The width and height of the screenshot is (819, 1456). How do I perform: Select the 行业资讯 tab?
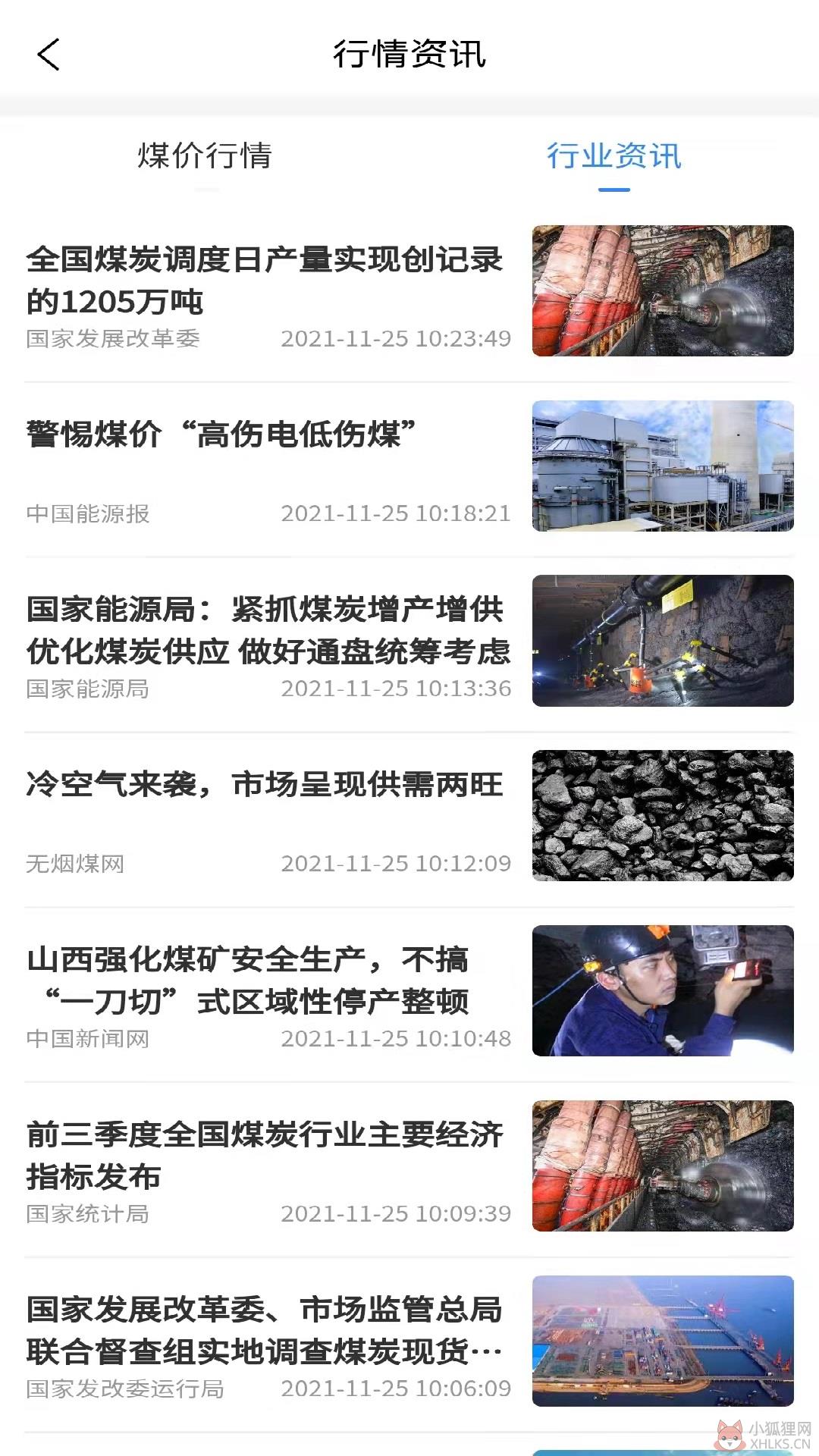click(614, 156)
